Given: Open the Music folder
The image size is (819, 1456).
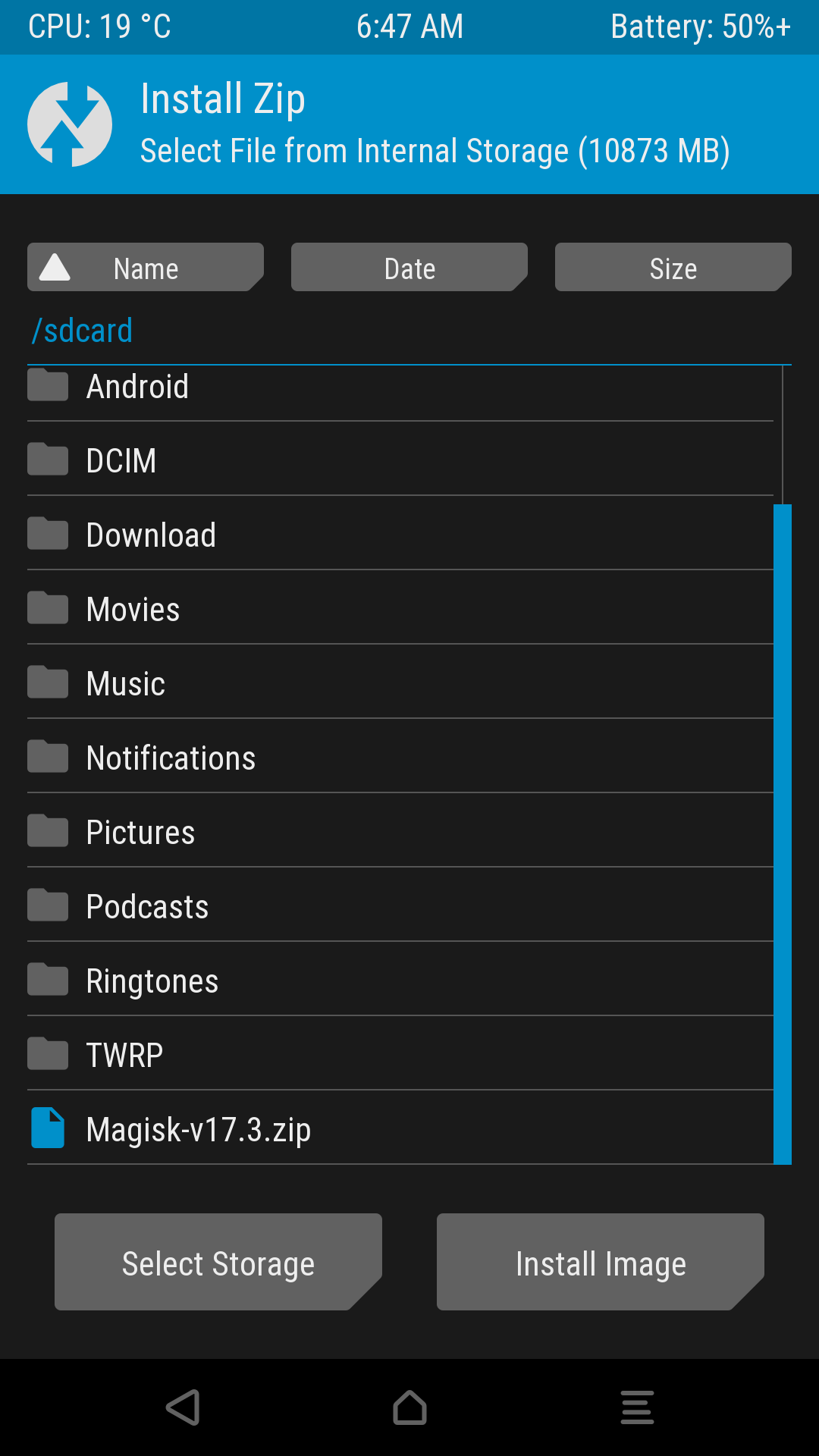Looking at the screenshot, I should (126, 683).
